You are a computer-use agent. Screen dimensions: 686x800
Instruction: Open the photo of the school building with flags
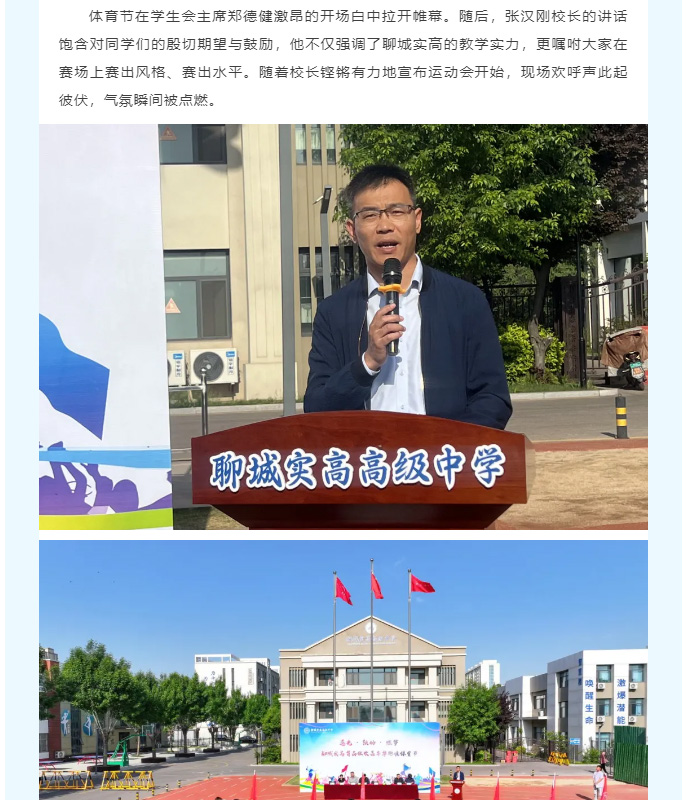343,668
